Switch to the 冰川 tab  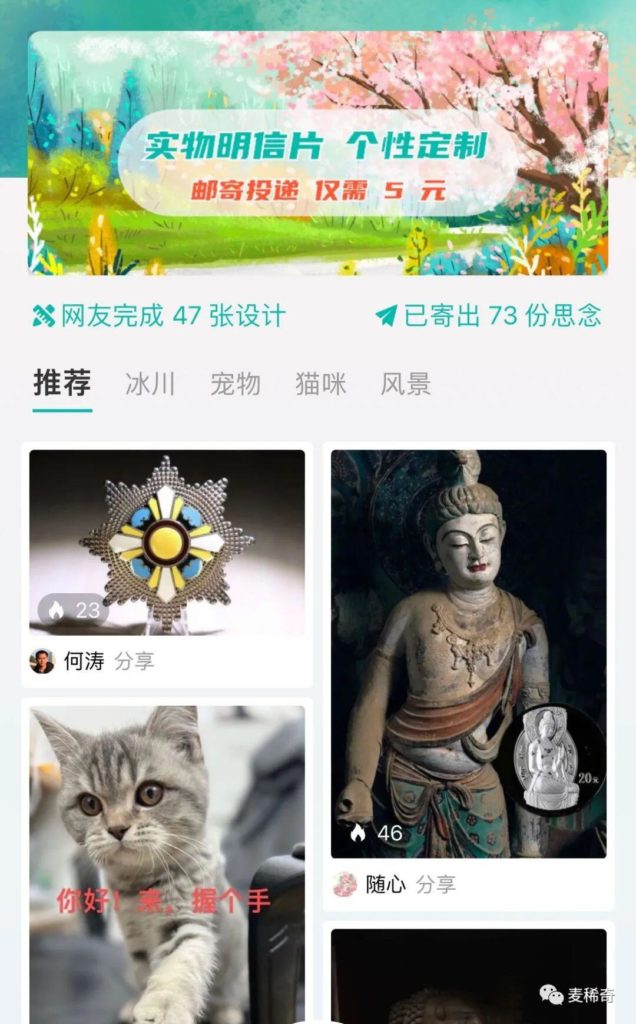tap(150, 385)
